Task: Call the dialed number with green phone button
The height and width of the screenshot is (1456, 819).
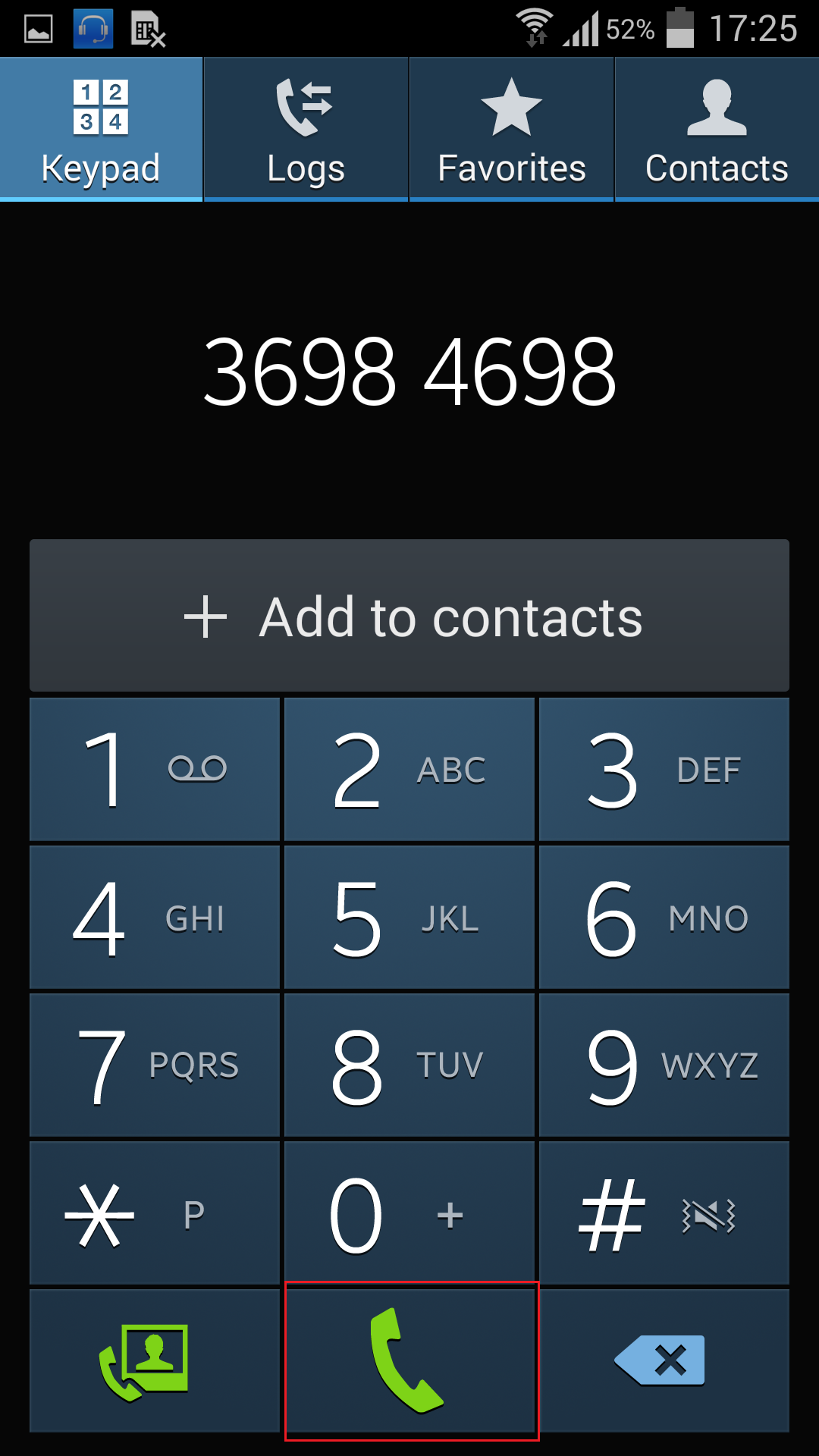Action: pyautogui.click(x=409, y=1360)
